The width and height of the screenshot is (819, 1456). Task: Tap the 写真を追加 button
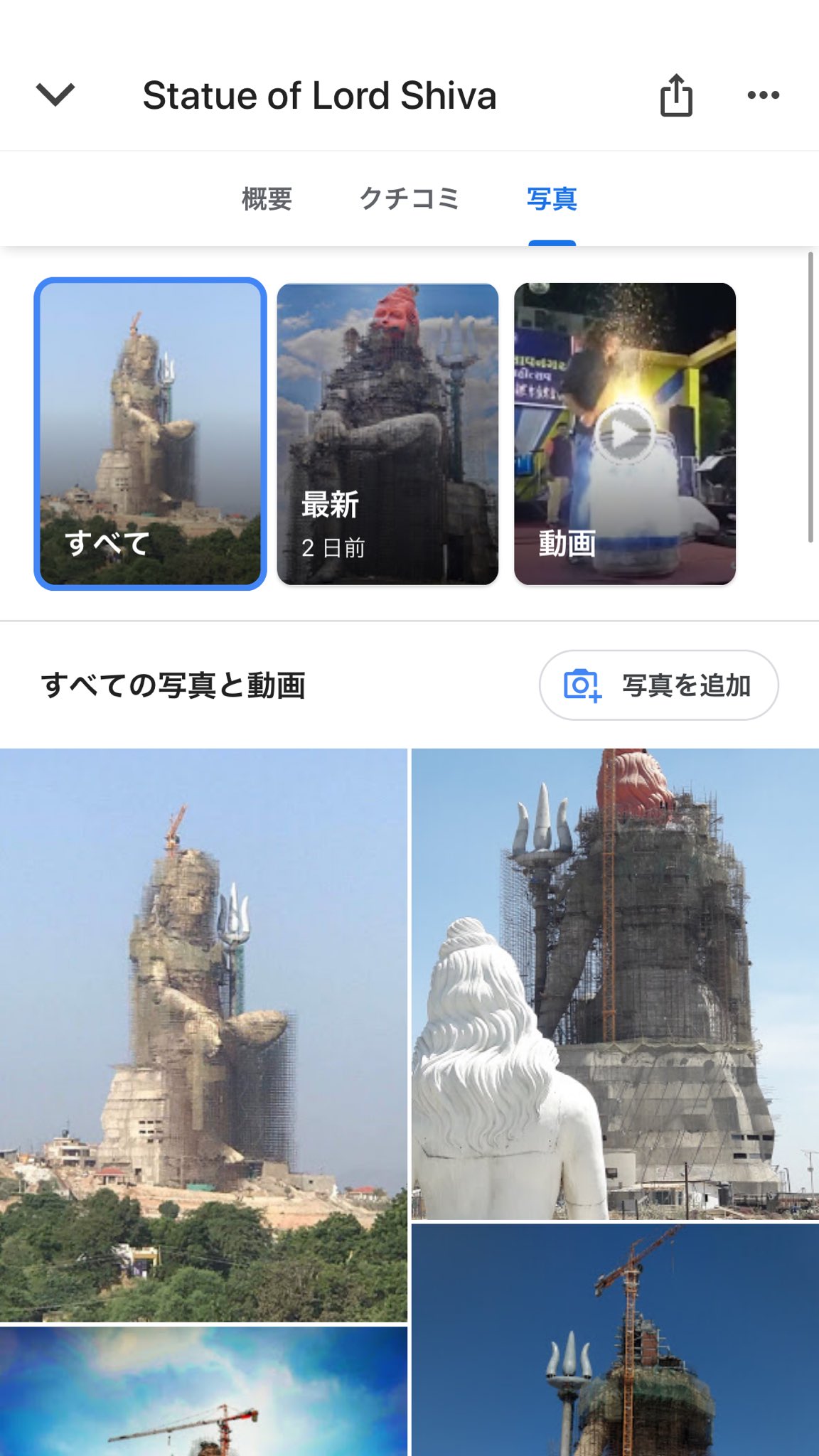click(658, 685)
